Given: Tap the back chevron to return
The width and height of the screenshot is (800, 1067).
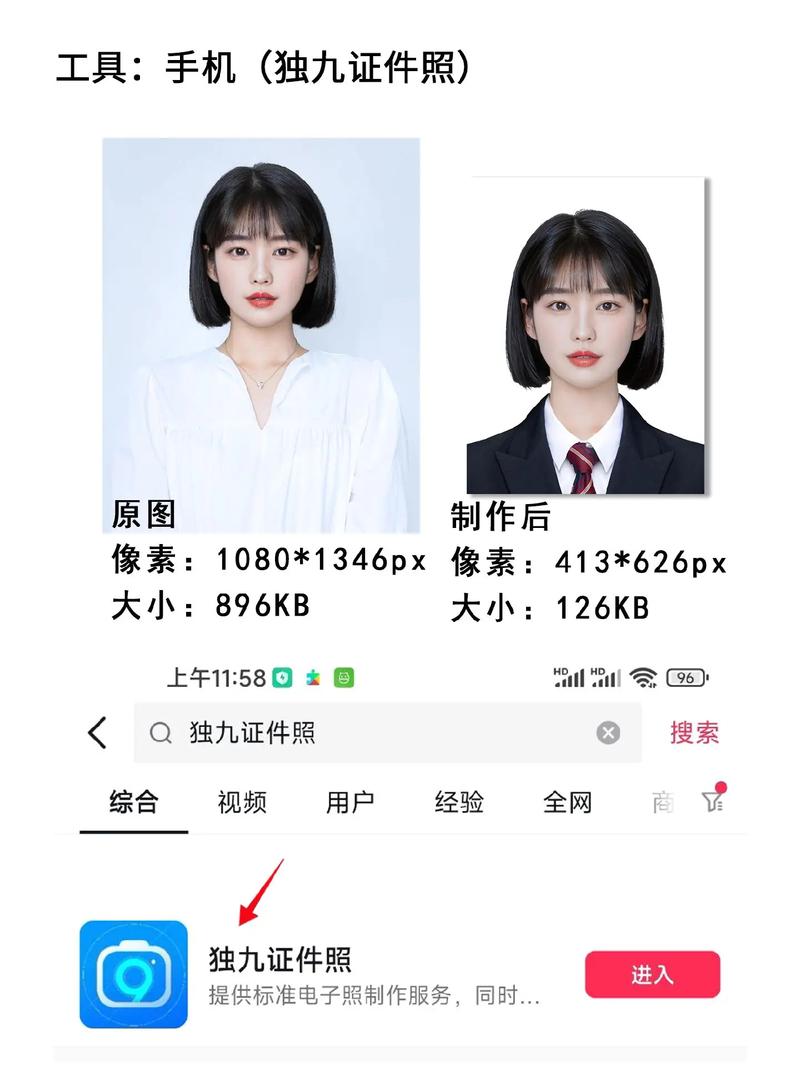Looking at the screenshot, I should 97,733.
